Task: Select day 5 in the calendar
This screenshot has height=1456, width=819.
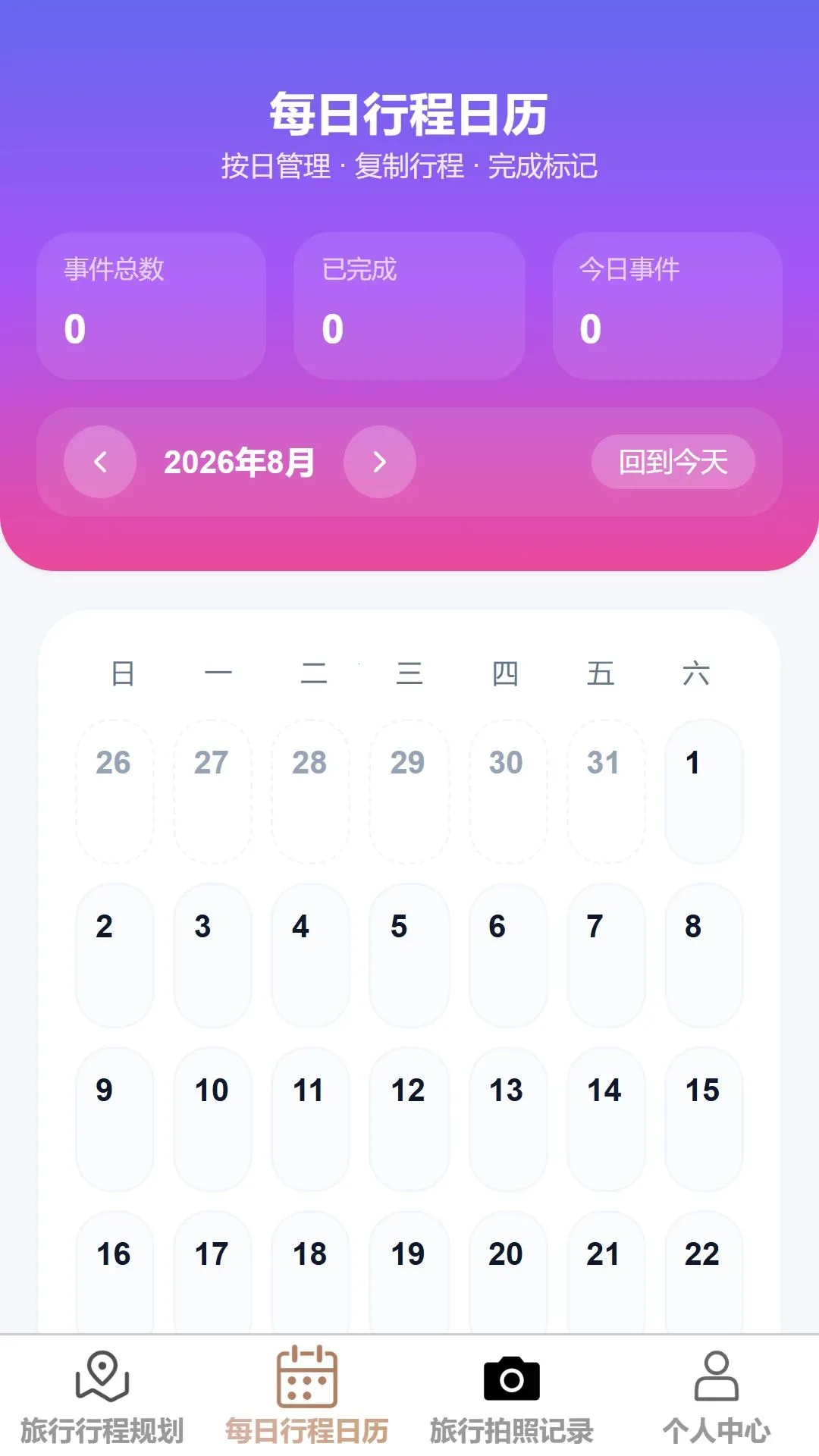Action: tap(409, 955)
